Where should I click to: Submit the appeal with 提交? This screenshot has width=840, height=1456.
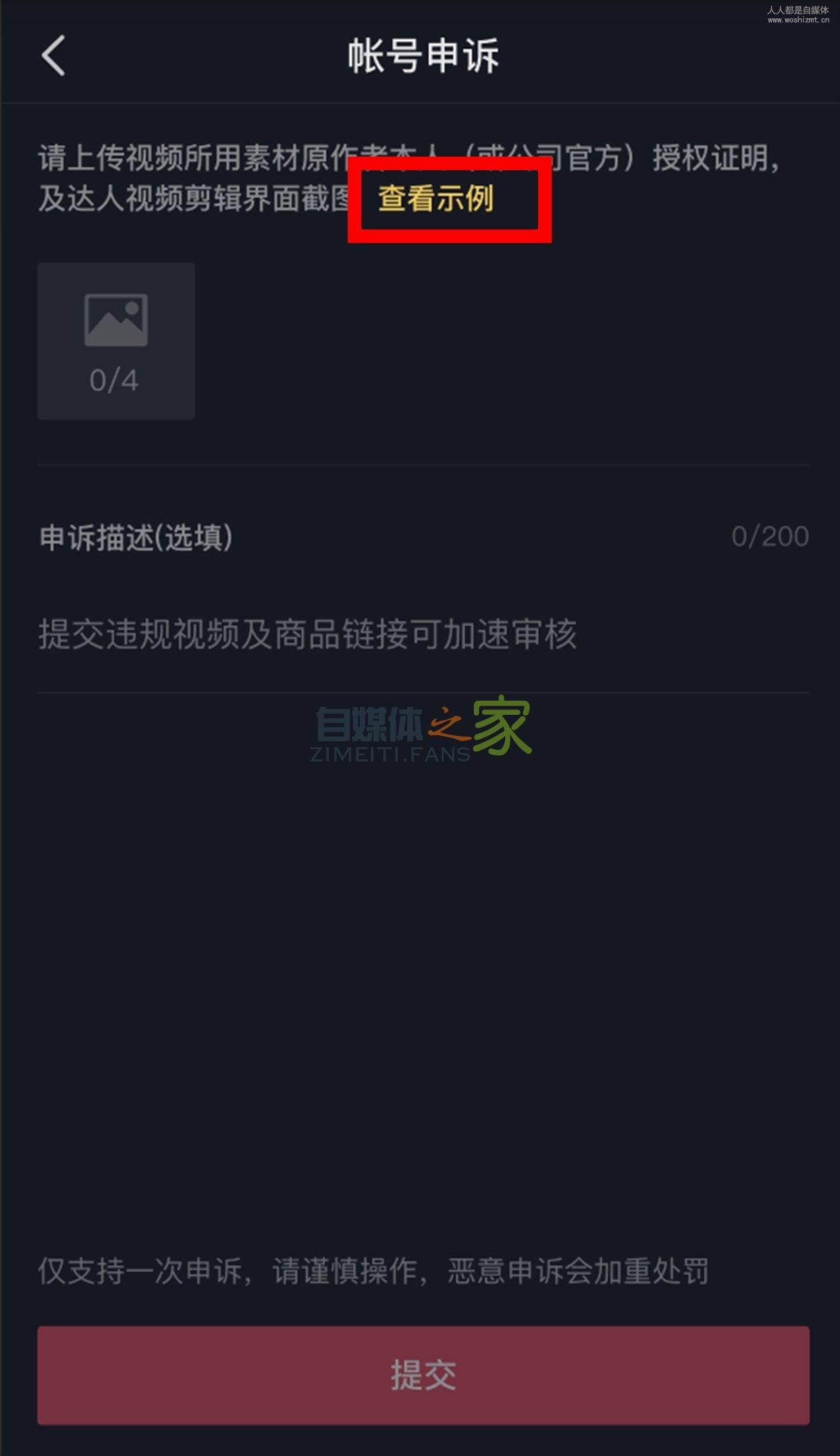(423, 1375)
